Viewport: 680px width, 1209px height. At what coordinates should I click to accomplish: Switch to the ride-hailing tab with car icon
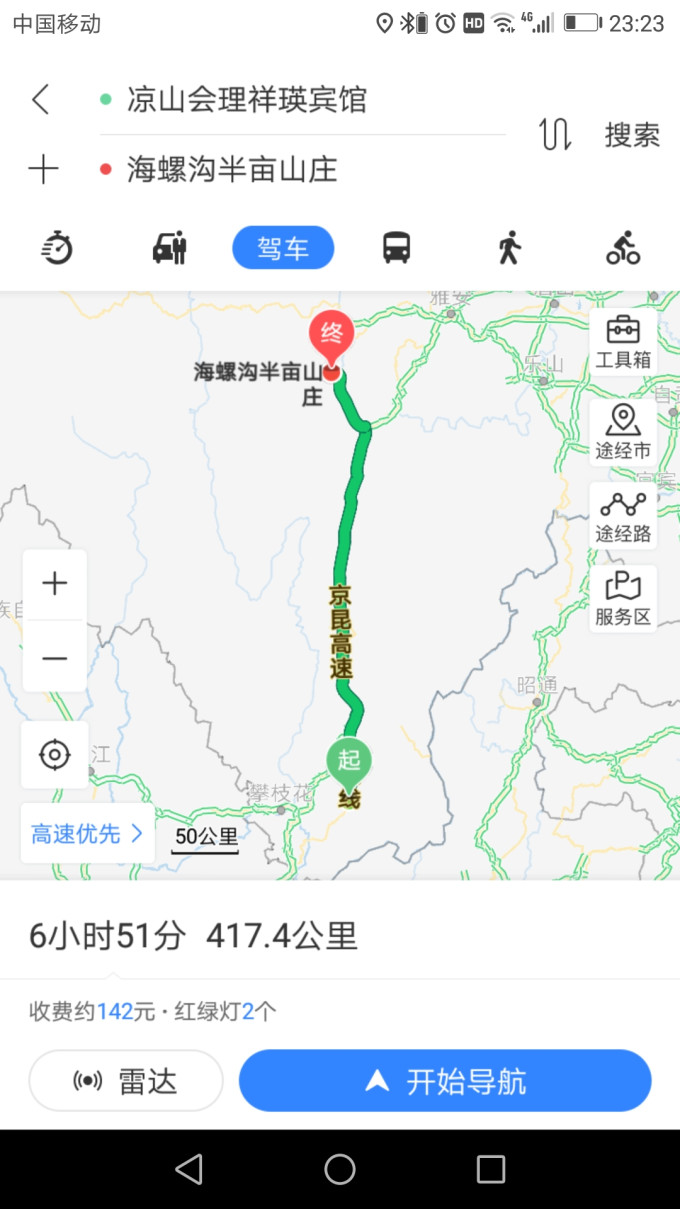tap(170, 247)
